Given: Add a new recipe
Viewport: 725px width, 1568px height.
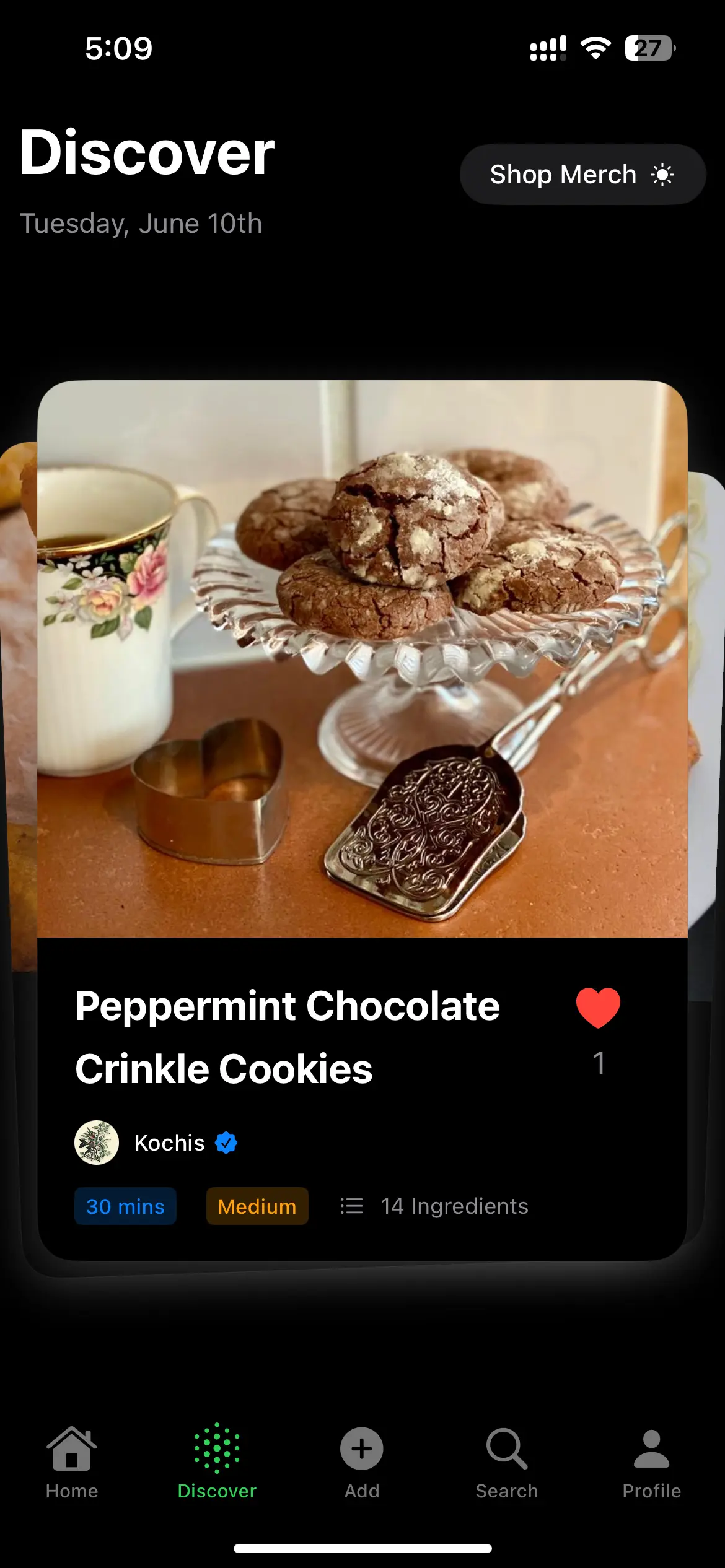Looking at the screenshot, I should [x=362, y=1462].
